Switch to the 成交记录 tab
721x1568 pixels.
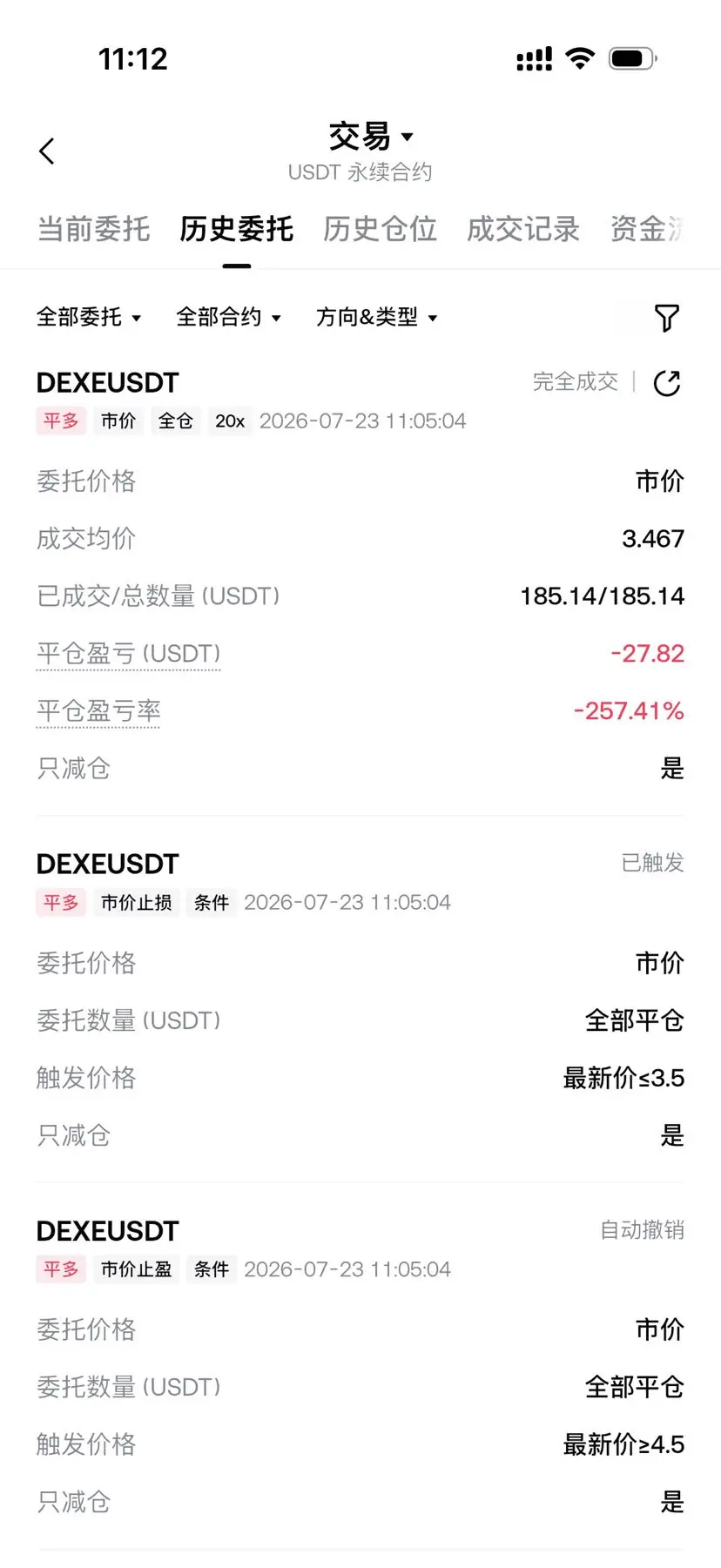coord(522,229)
